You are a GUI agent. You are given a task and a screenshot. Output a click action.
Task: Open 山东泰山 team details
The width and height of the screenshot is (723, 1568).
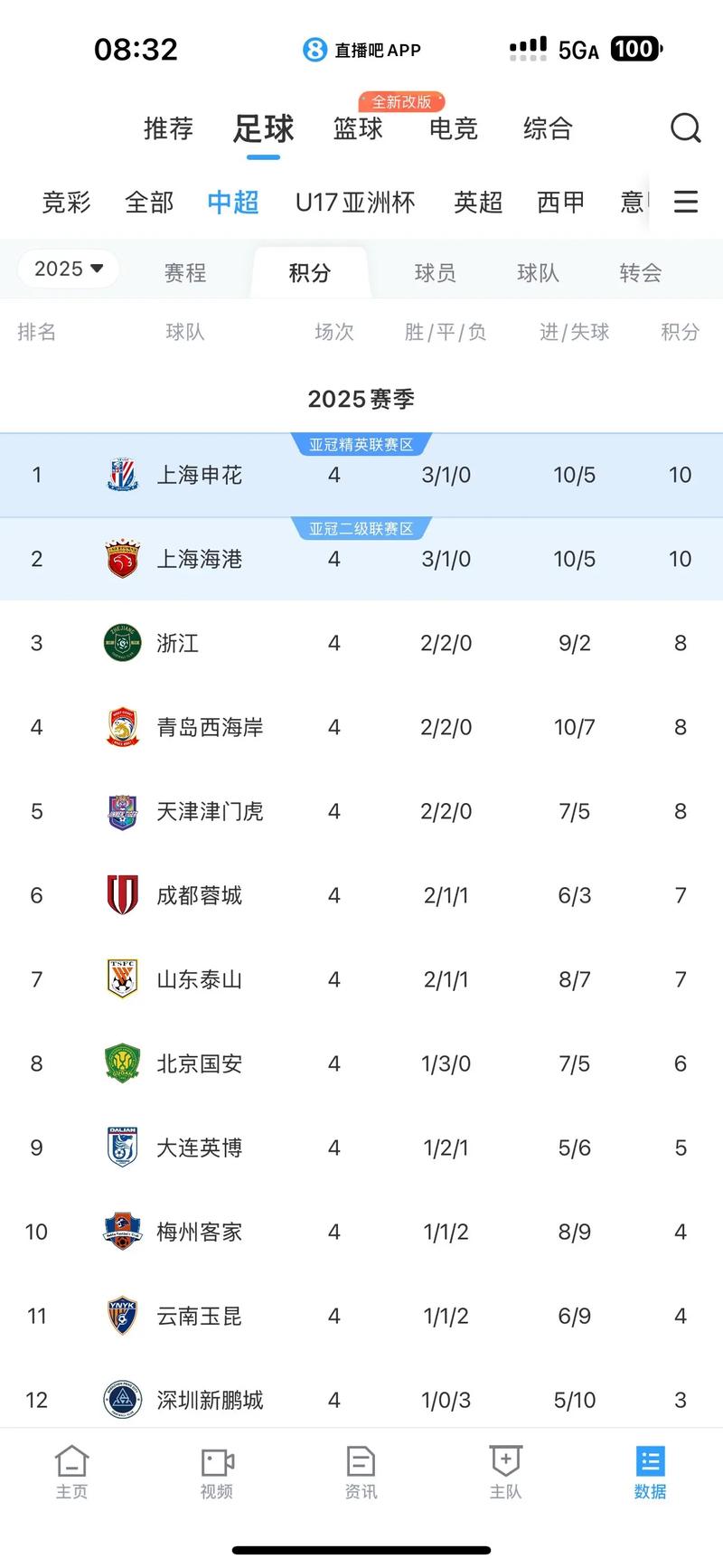pyautogui.click(x=200, y=979)
